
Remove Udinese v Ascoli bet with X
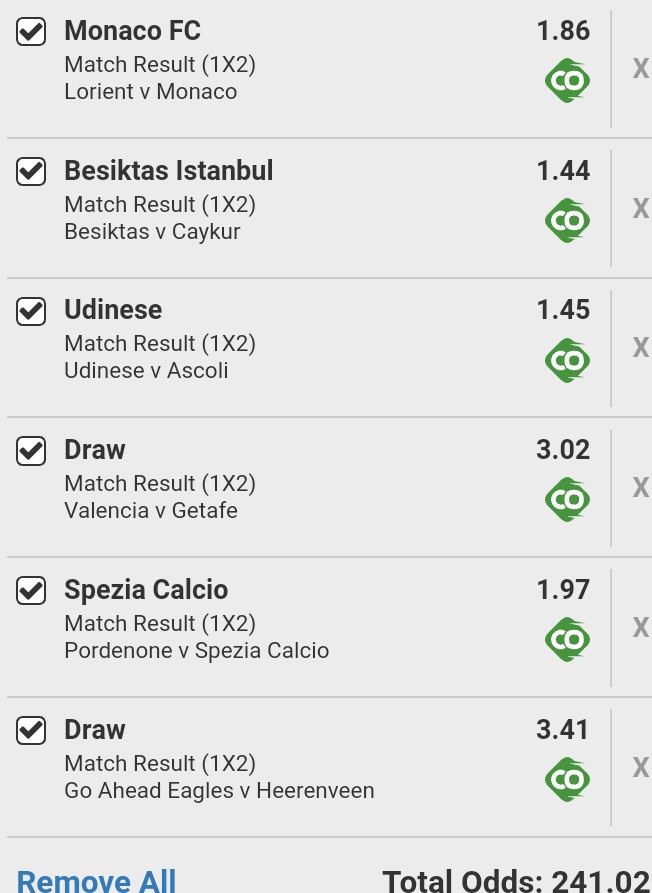pos(640,348)
